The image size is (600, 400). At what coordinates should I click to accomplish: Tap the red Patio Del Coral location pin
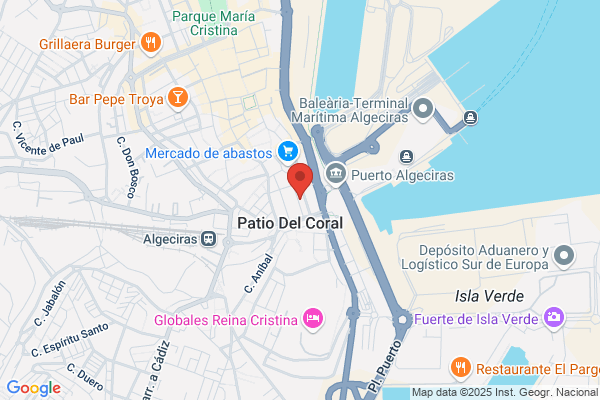[300, 180]
